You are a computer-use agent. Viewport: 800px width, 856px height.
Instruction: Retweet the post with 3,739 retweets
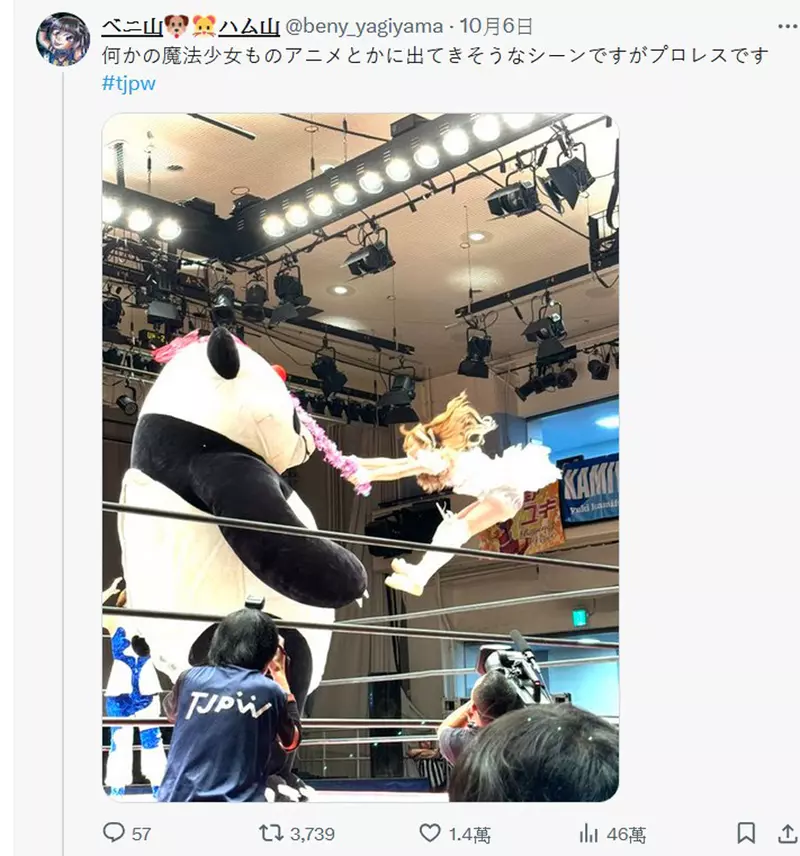[x=272, y=833]
